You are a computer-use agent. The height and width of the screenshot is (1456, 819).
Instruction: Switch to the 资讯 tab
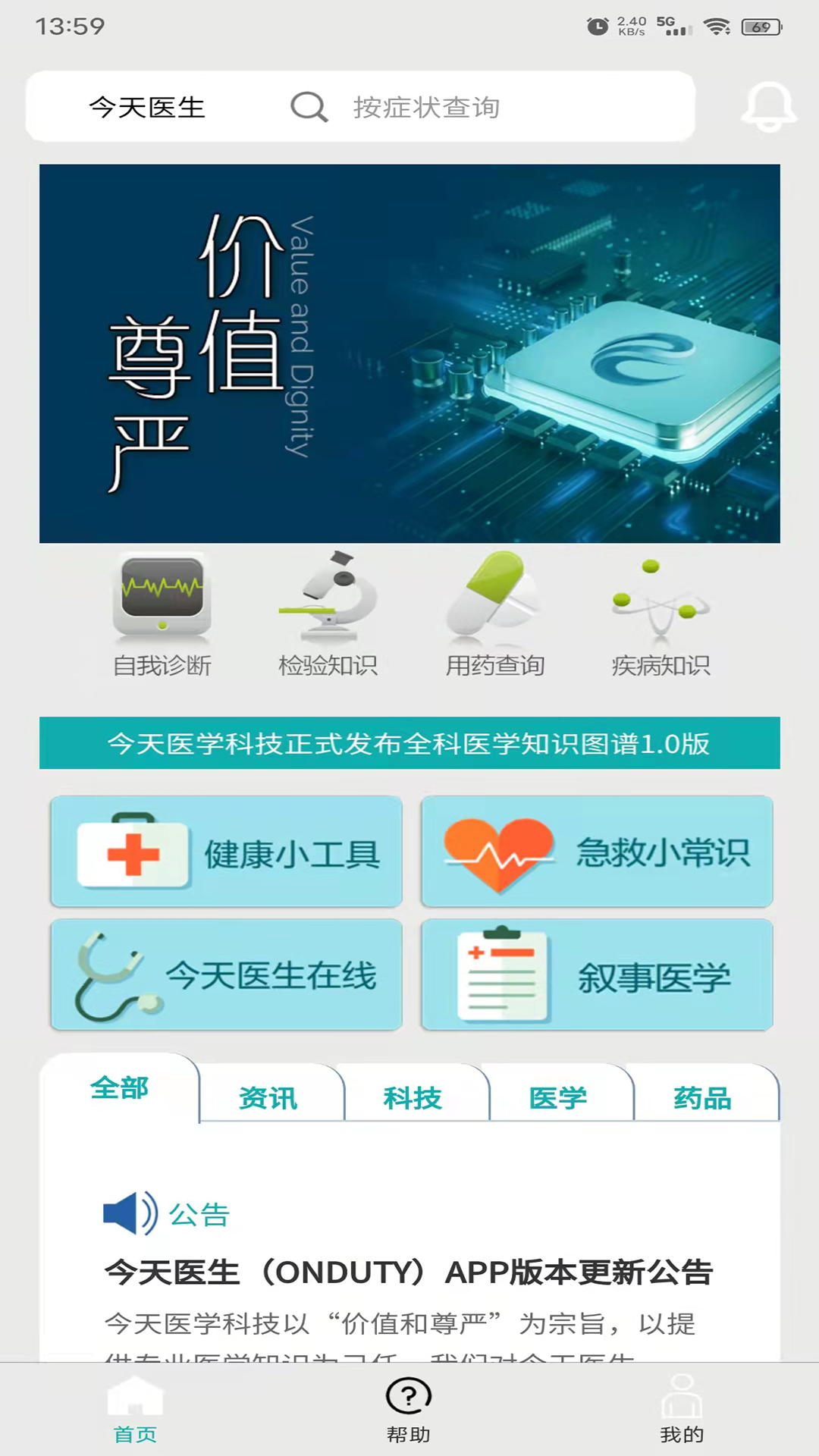(x=268, y=1097)
